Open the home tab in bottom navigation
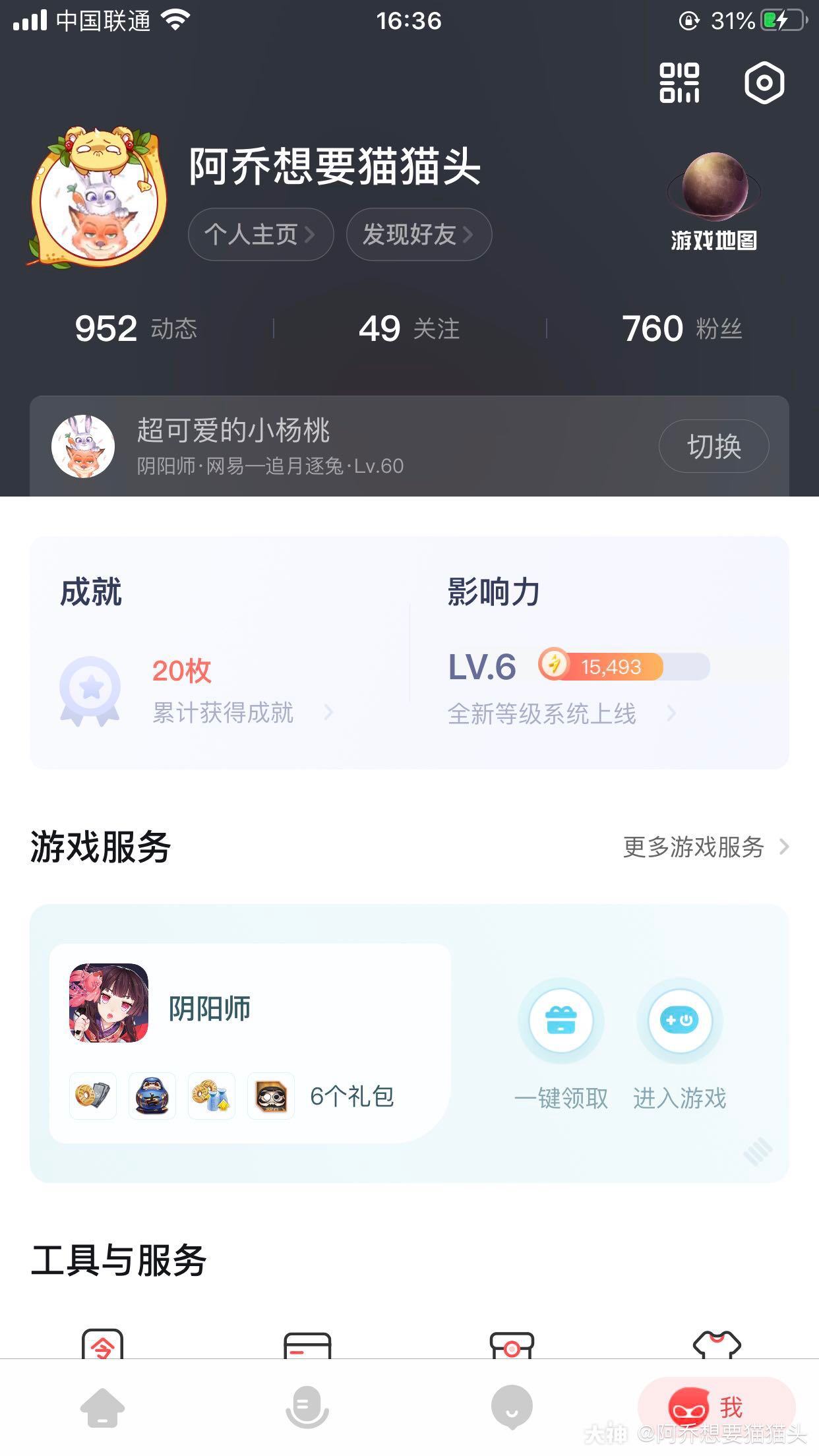 (102, 1405)
